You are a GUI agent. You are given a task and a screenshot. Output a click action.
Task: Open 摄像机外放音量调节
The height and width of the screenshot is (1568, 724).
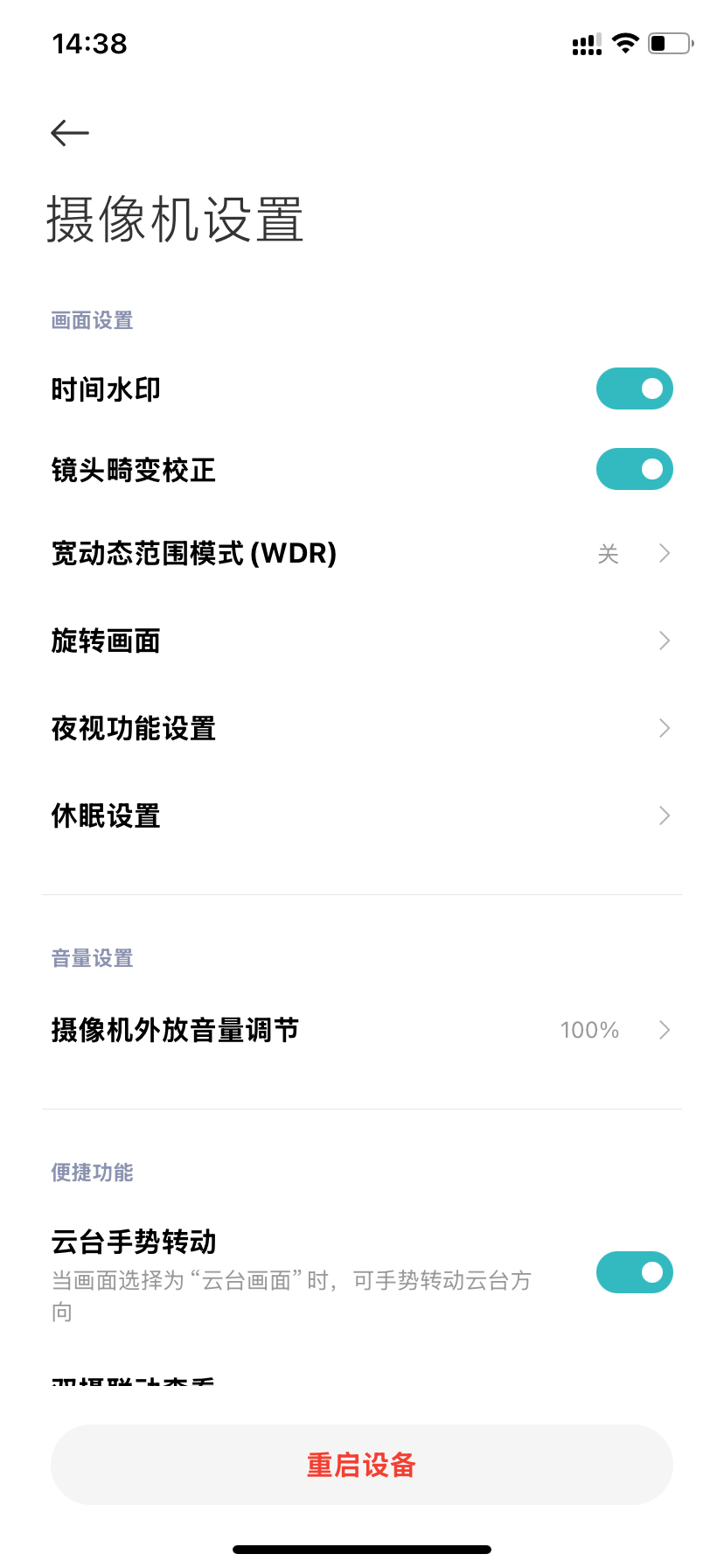click(x=362, y=1030)
